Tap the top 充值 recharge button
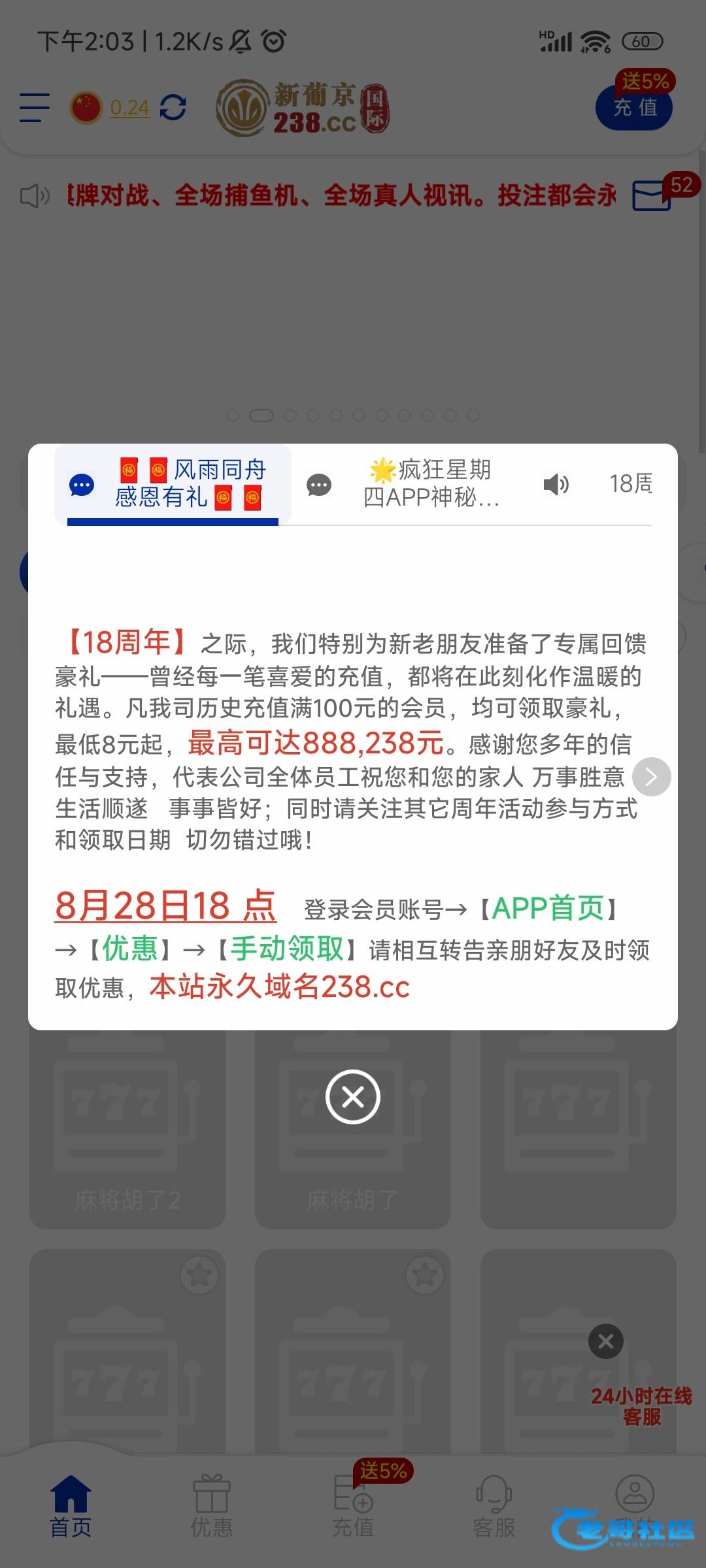 (x=634, y=107)
